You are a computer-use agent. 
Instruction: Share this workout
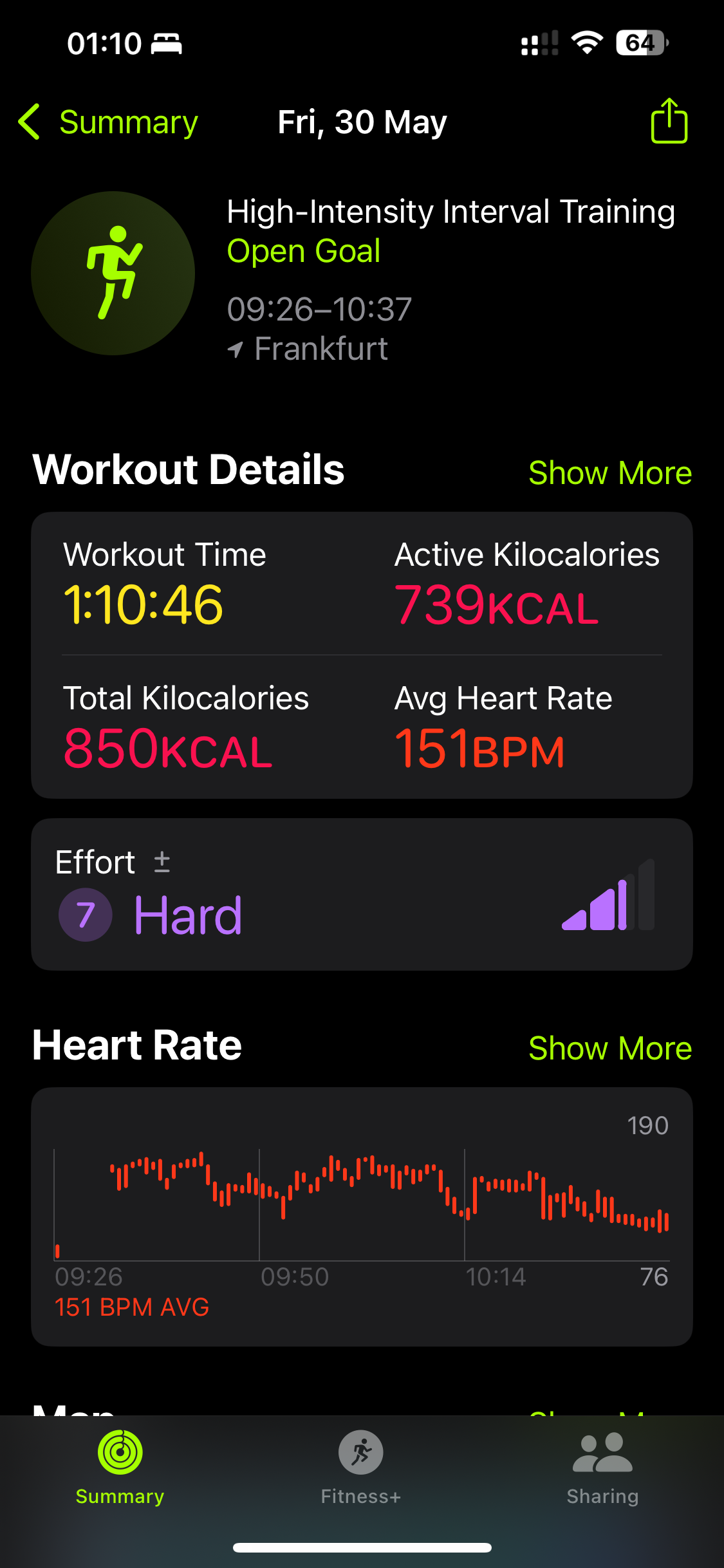(x=669, y=120)
